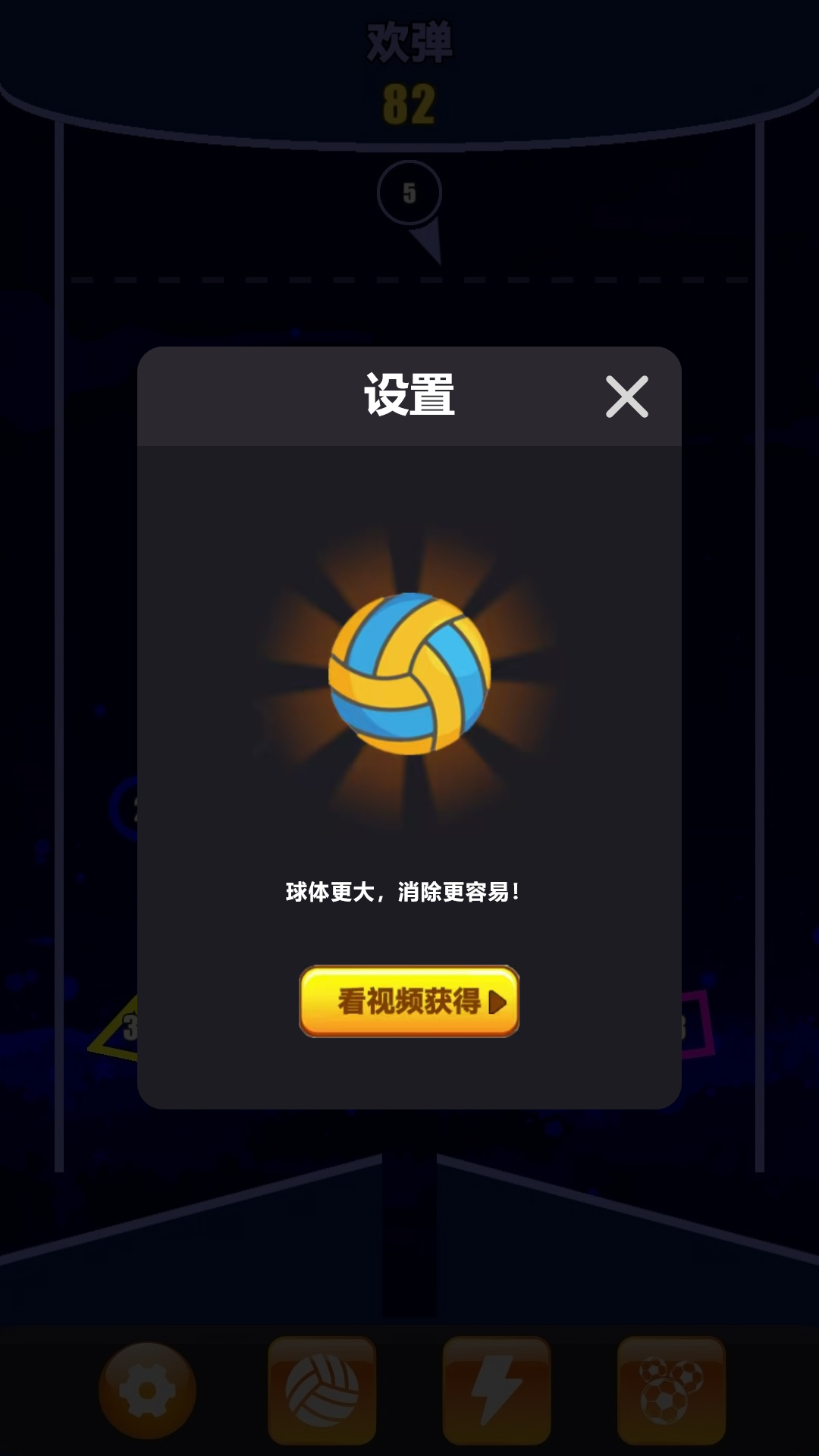Tap the 设置 dialog title

(x=409, y=395)
